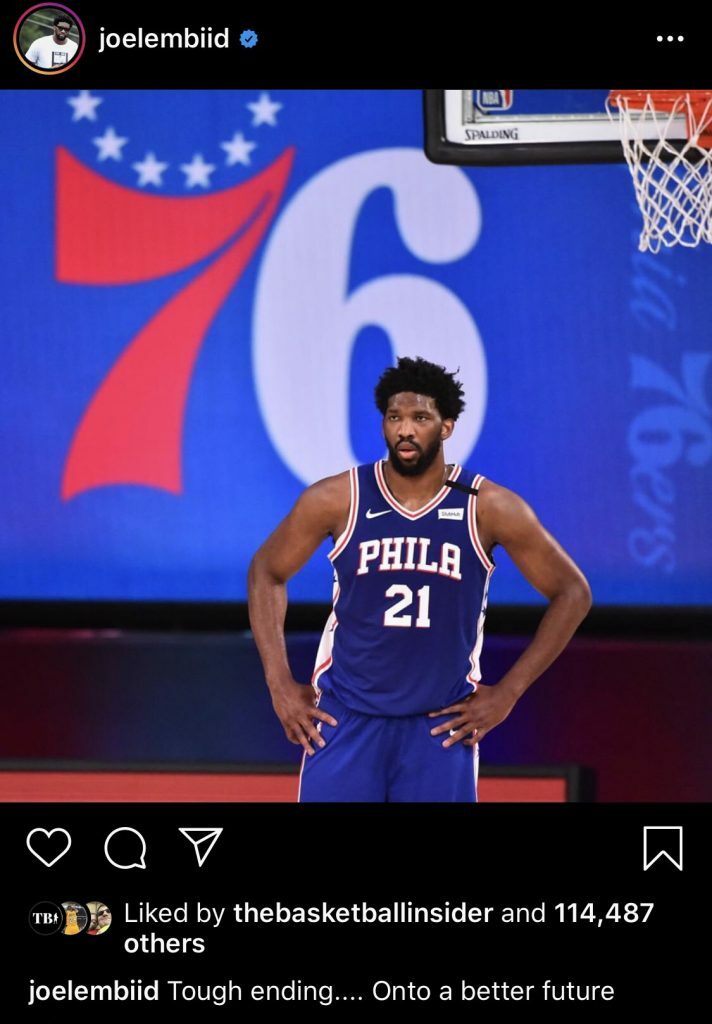Share the post via paper plane icon
The height and width of the screenshot is (1024, 712).
(200, 847)
